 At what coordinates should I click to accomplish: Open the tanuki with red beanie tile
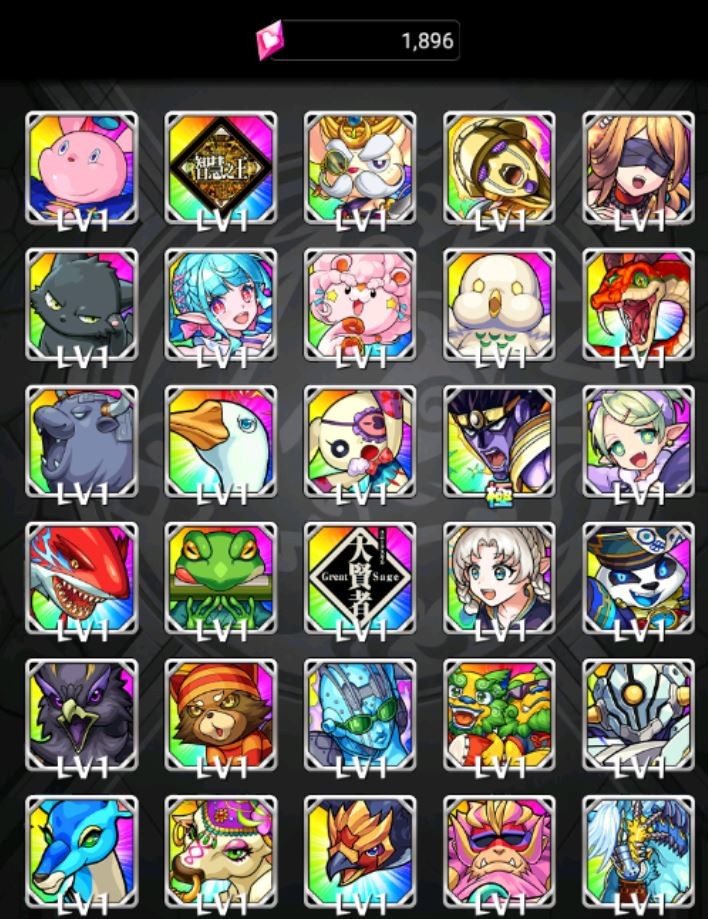click(x=220, y=715)
